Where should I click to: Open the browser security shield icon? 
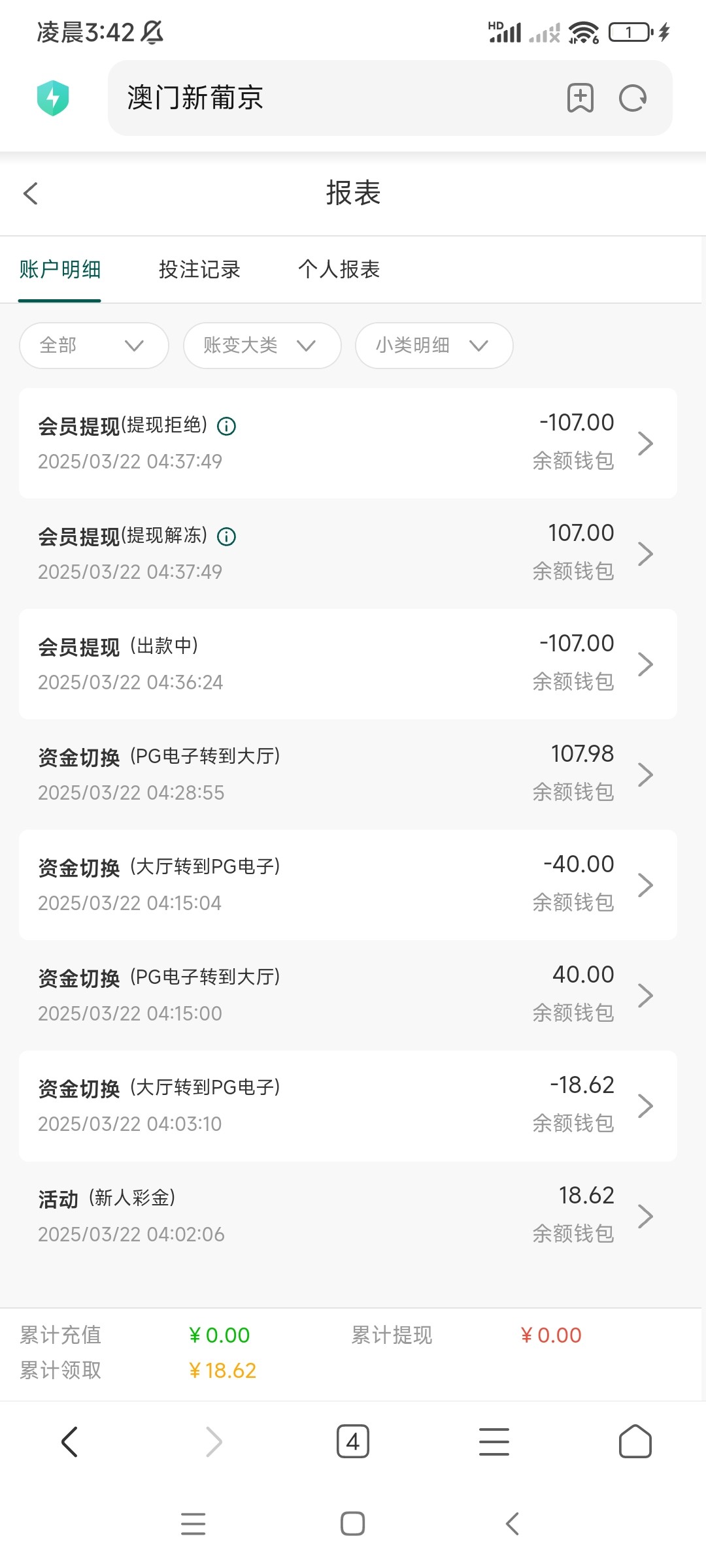[53, 98]
